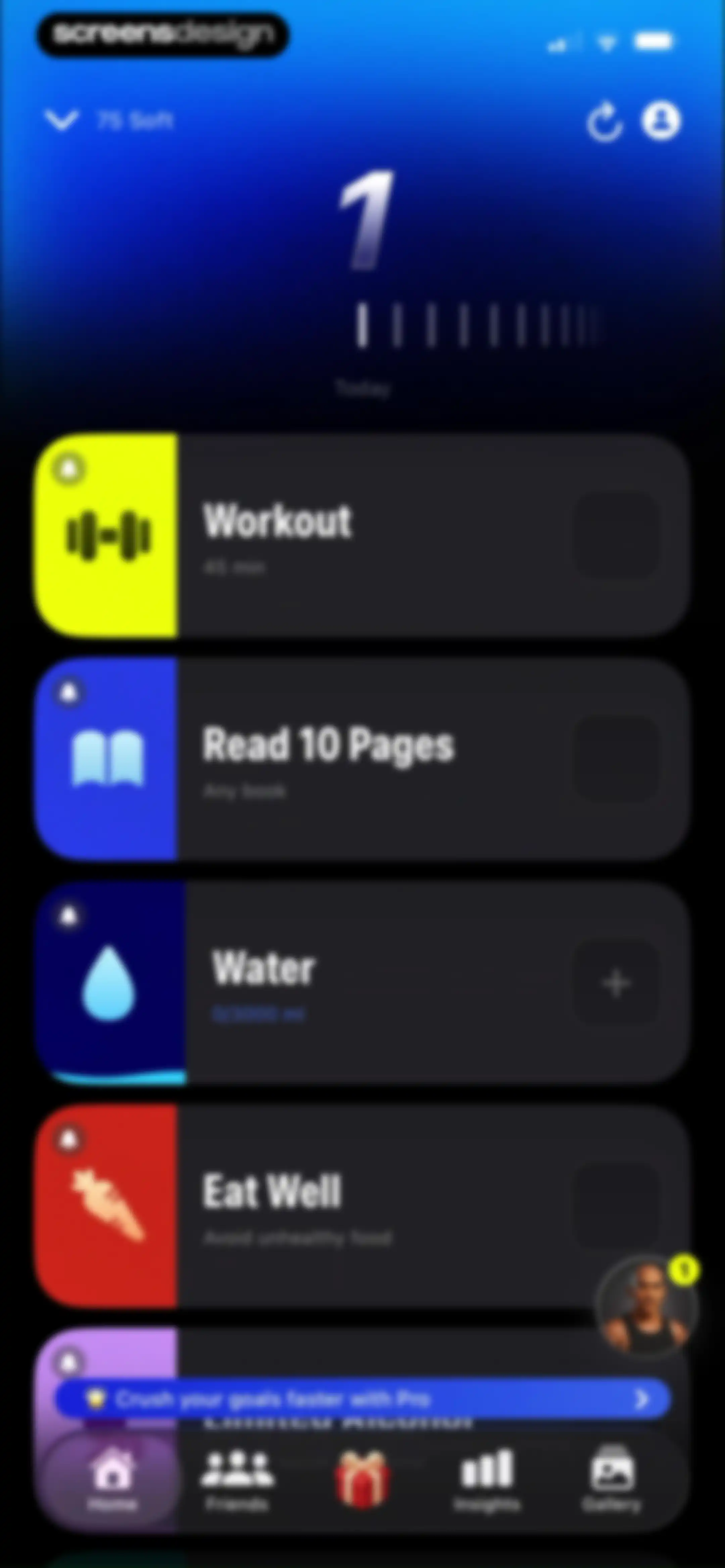Add water with the plus button

pyautogui.click(x=616, y=982)
